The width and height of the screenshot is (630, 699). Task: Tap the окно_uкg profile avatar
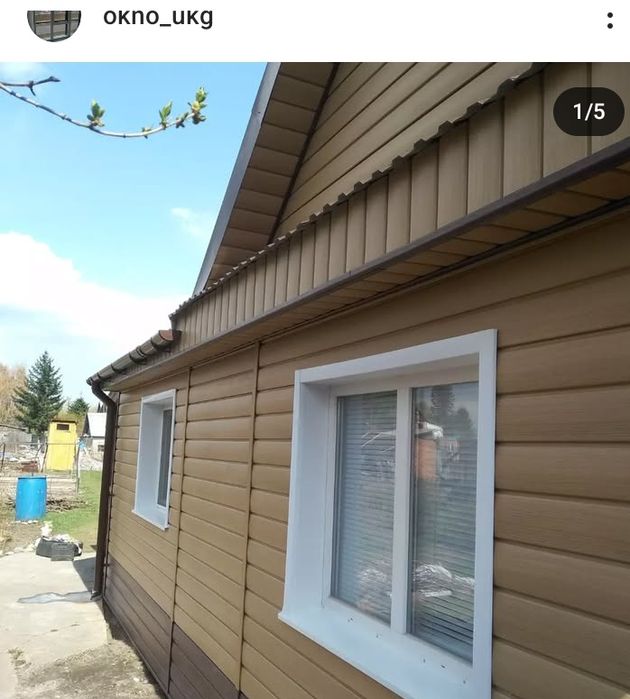(x=54, y=22)
